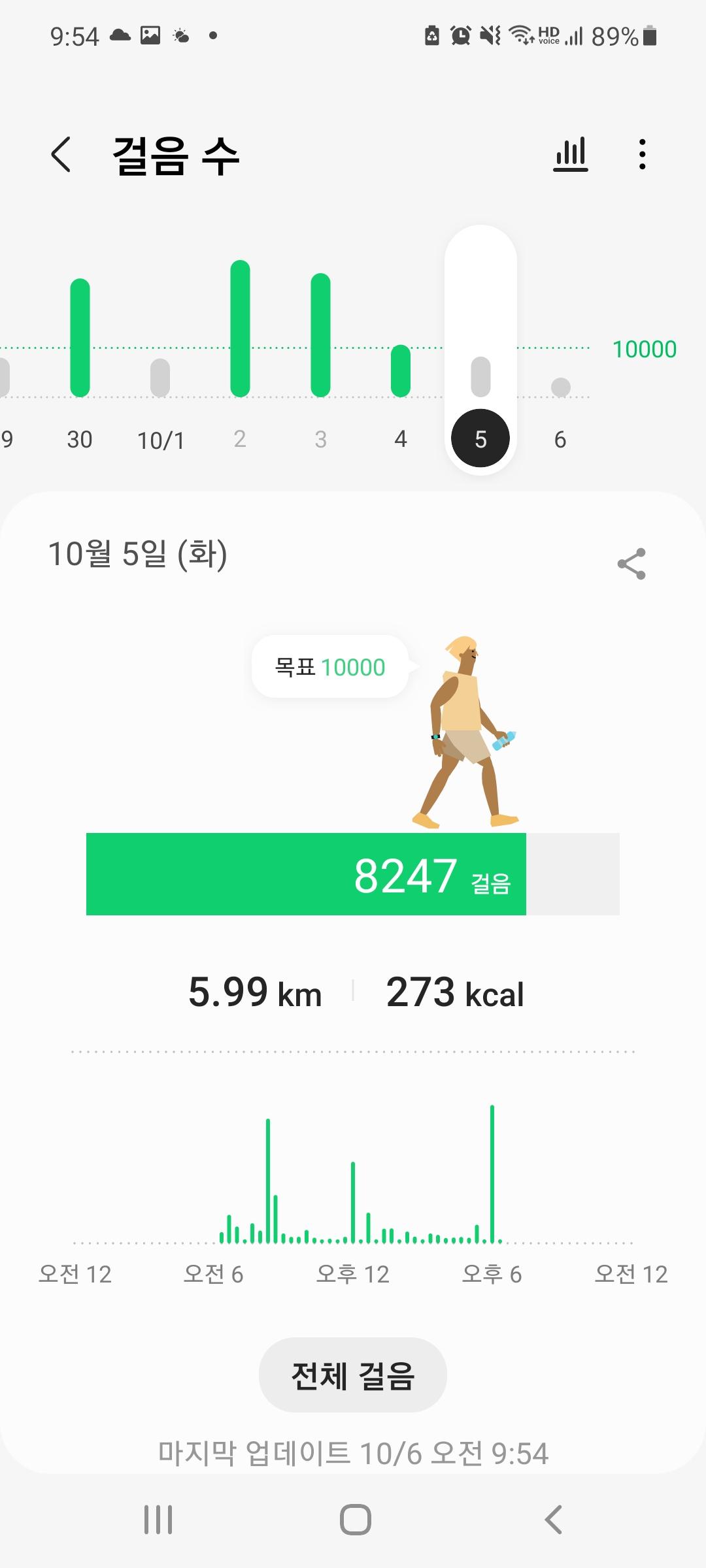Tap the 전체 걸음 button
The height and width of the screenshot is (1568, 706).
[353, 1375]
